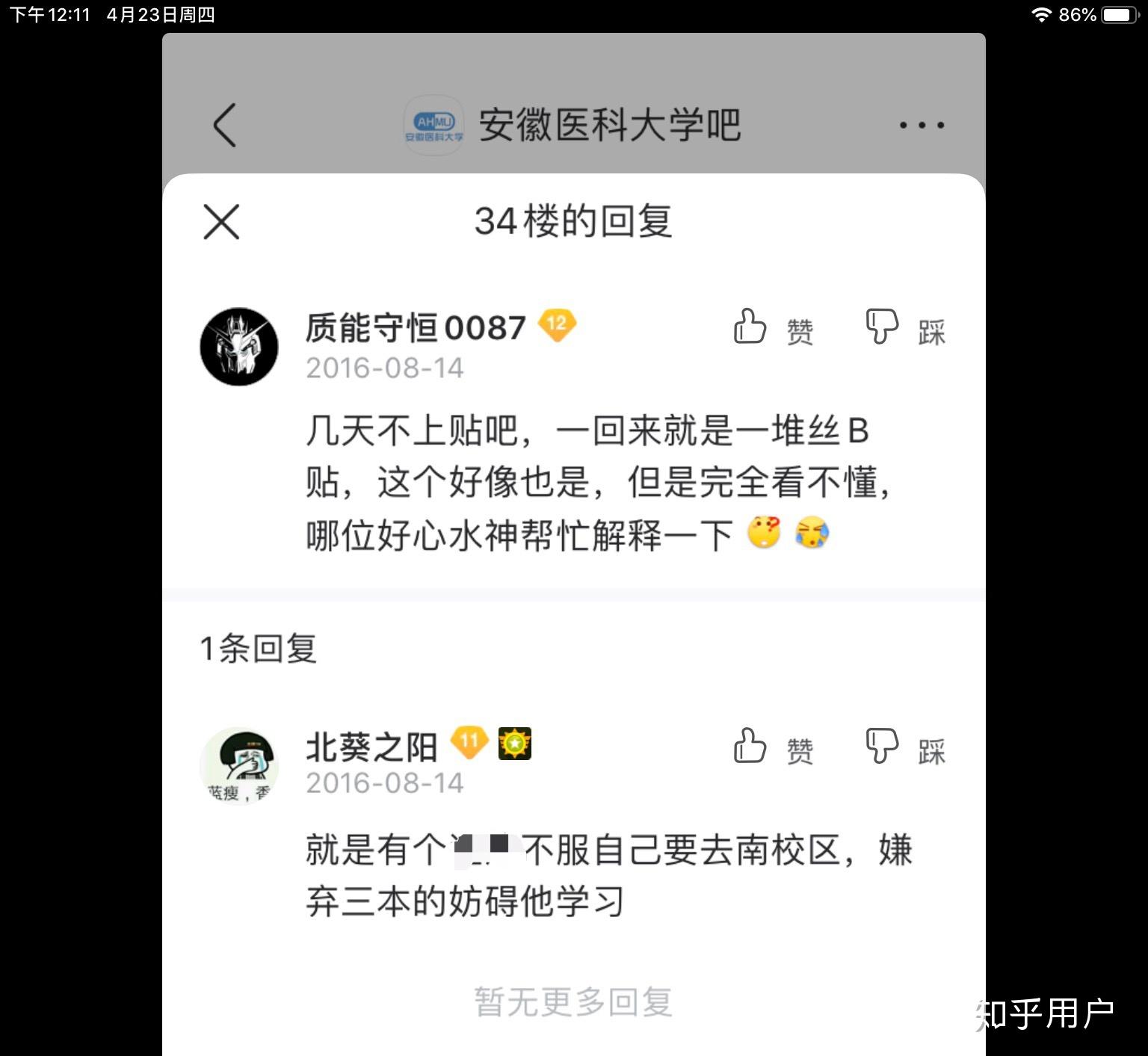Image resolution: width=1148 pixels, height=1056 pixels.
Task: Tap the username 质能守恒0087
Action: pyautogui.click(x=416, y=327)
